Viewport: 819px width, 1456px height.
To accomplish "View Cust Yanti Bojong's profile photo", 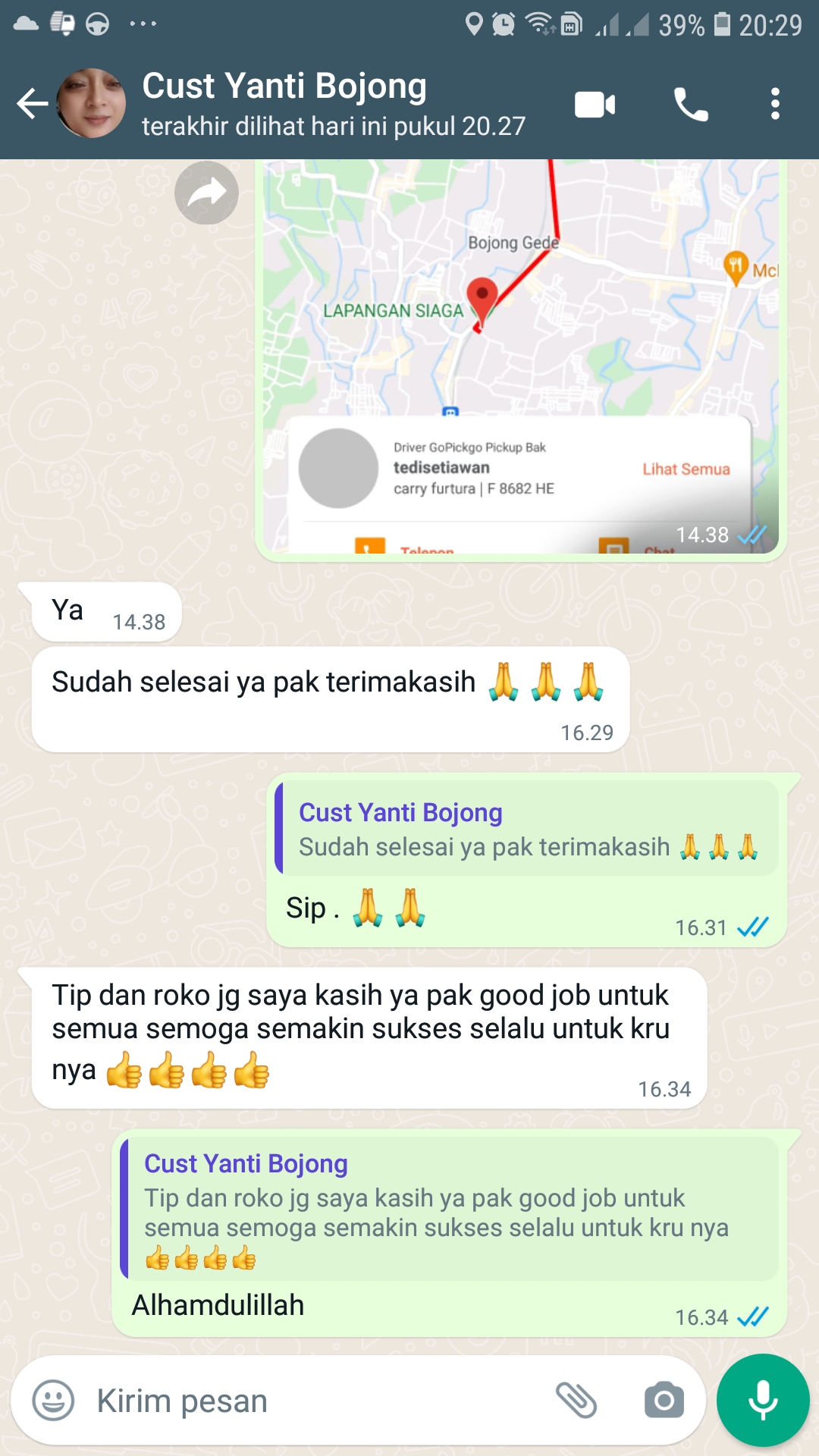I will tap(91, 104).
